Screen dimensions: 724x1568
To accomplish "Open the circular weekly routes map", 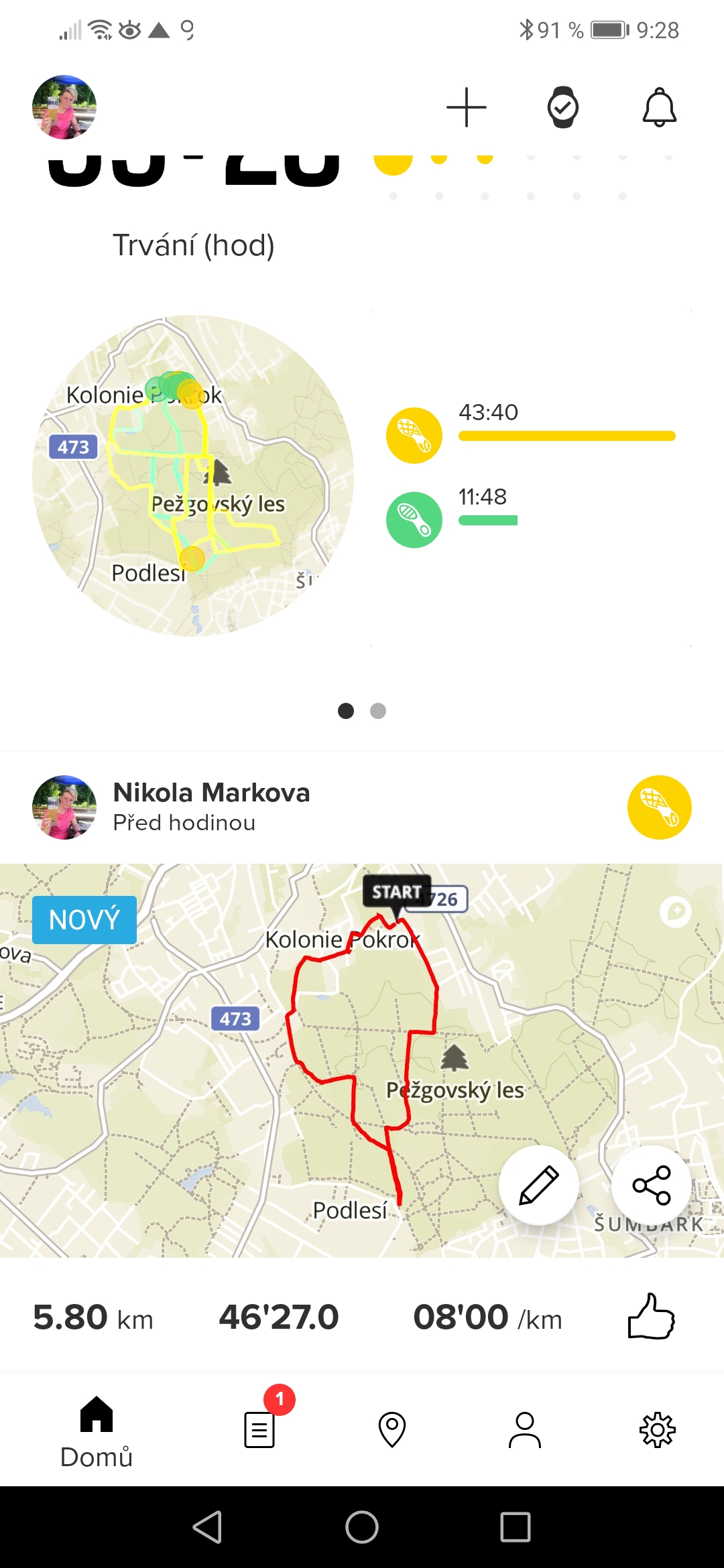I will 193,476.
